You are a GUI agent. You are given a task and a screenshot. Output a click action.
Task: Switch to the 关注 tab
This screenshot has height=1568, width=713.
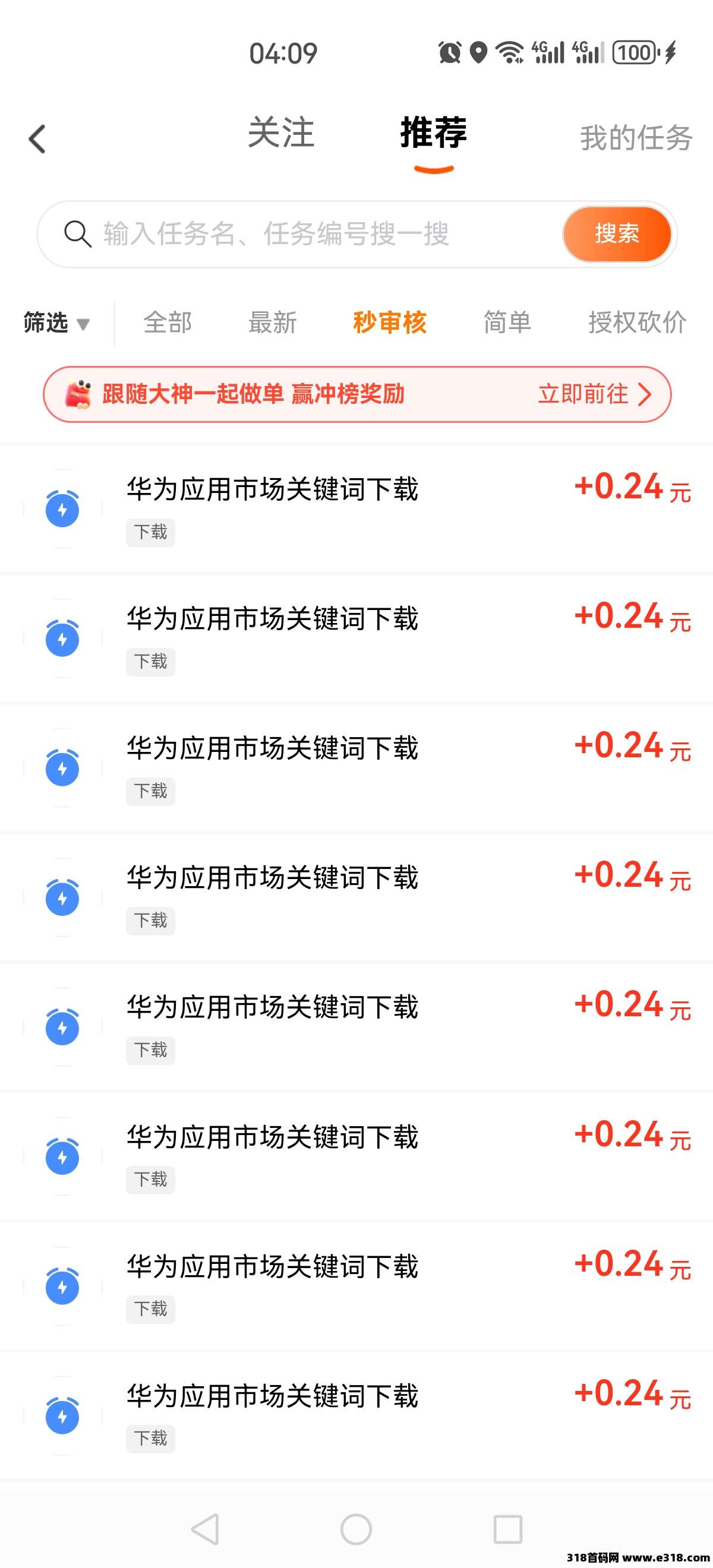(x=280, y=133)
